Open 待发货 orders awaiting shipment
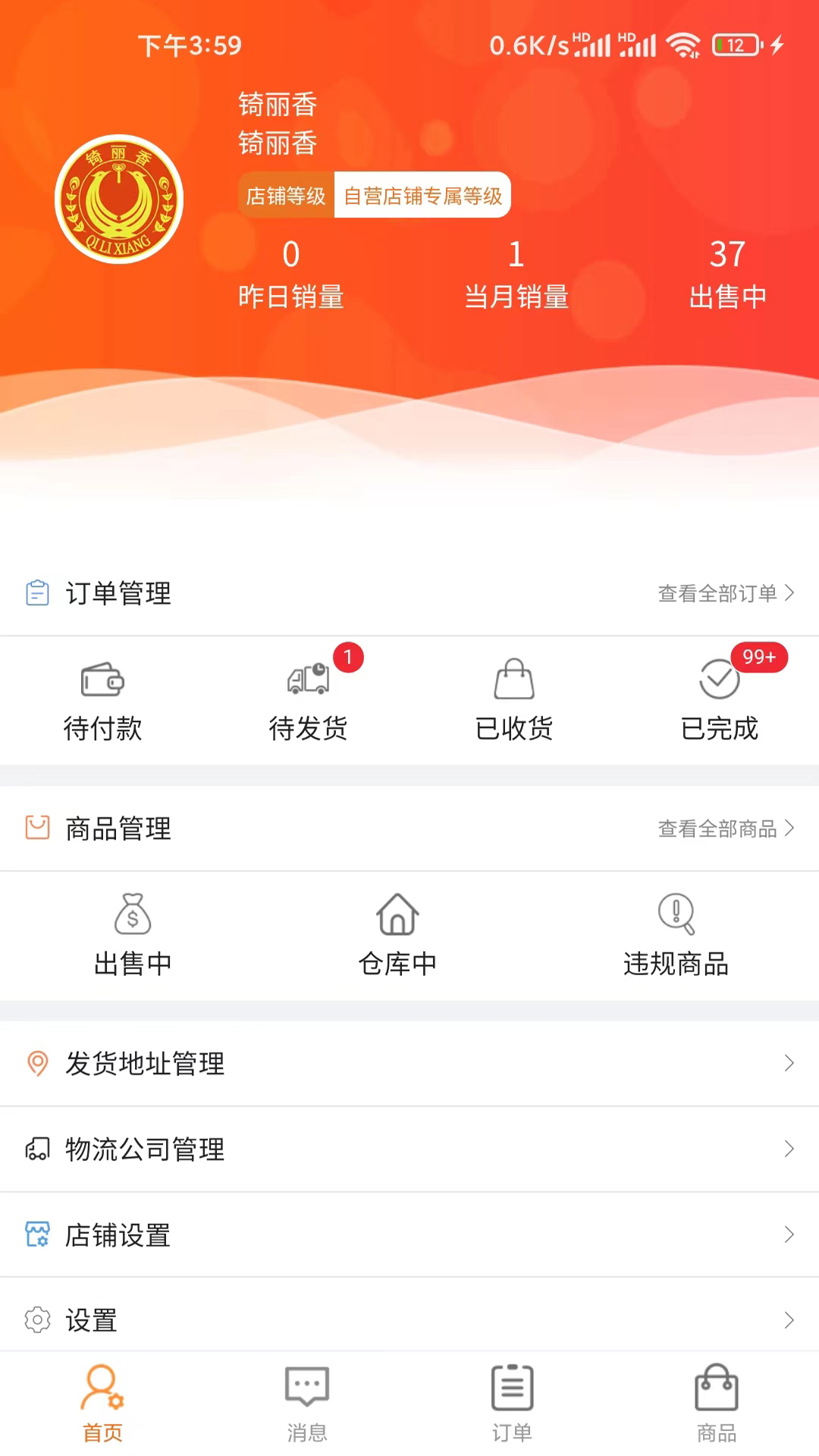This screenshot has width=819, height=1456. click(x=308, y=701)
